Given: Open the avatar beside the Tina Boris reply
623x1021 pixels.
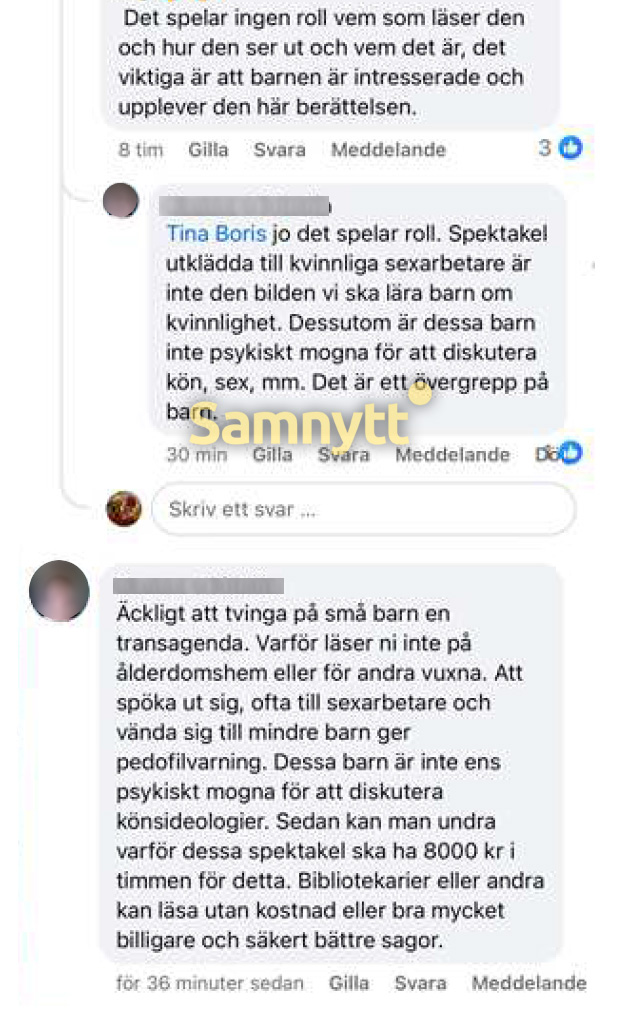Looking at the screenshot, I should click(x=121, y=200).
